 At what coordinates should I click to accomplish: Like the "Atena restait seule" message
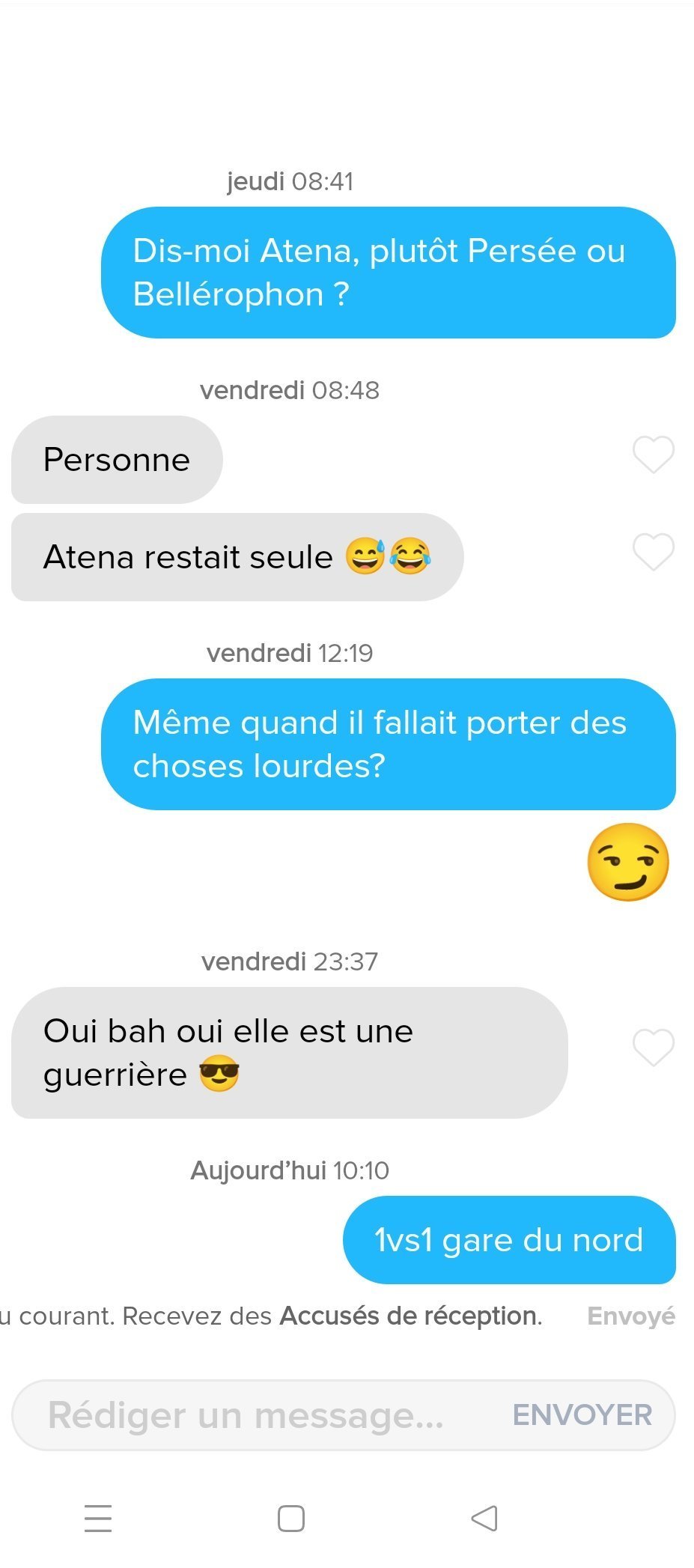(653, 552)
